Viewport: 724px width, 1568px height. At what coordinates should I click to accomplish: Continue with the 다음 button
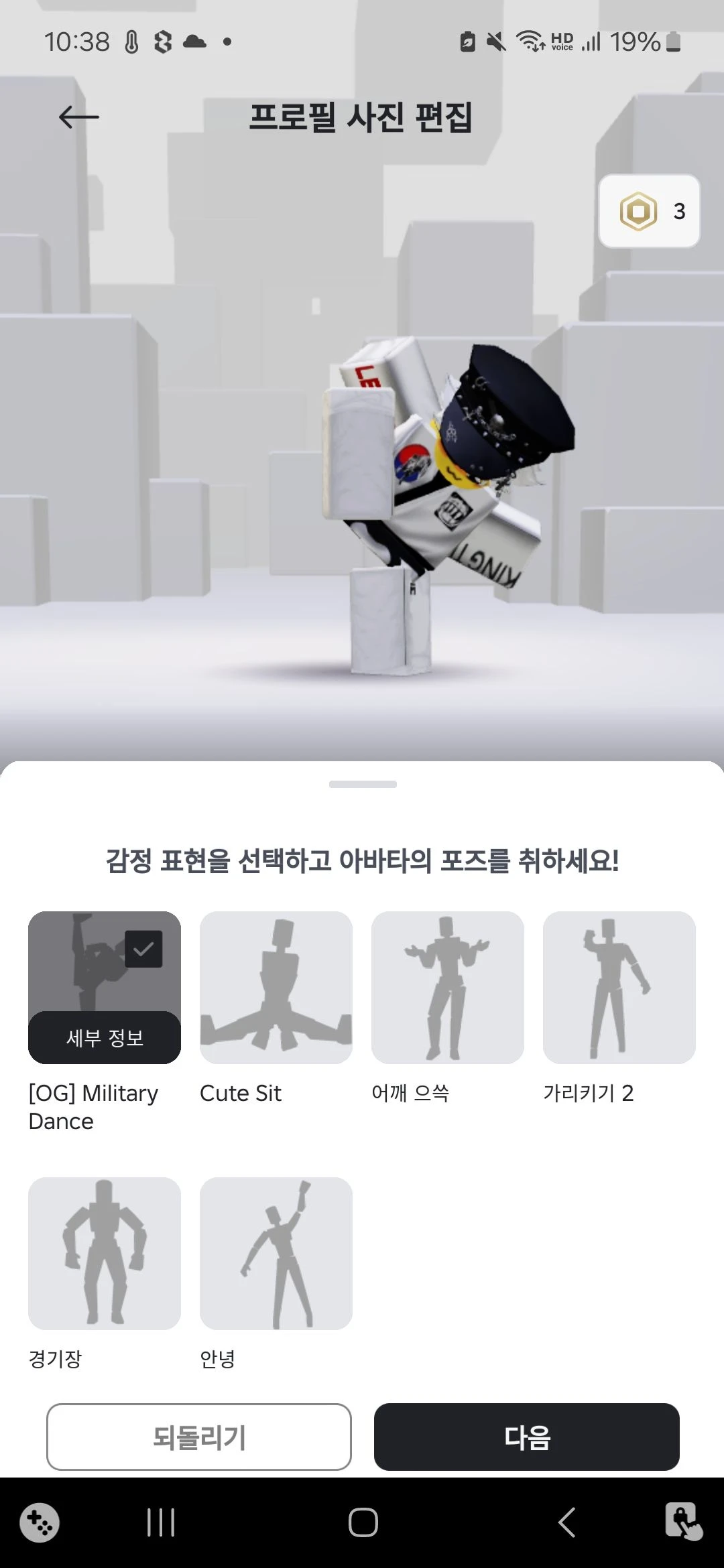click(526, 1437)
